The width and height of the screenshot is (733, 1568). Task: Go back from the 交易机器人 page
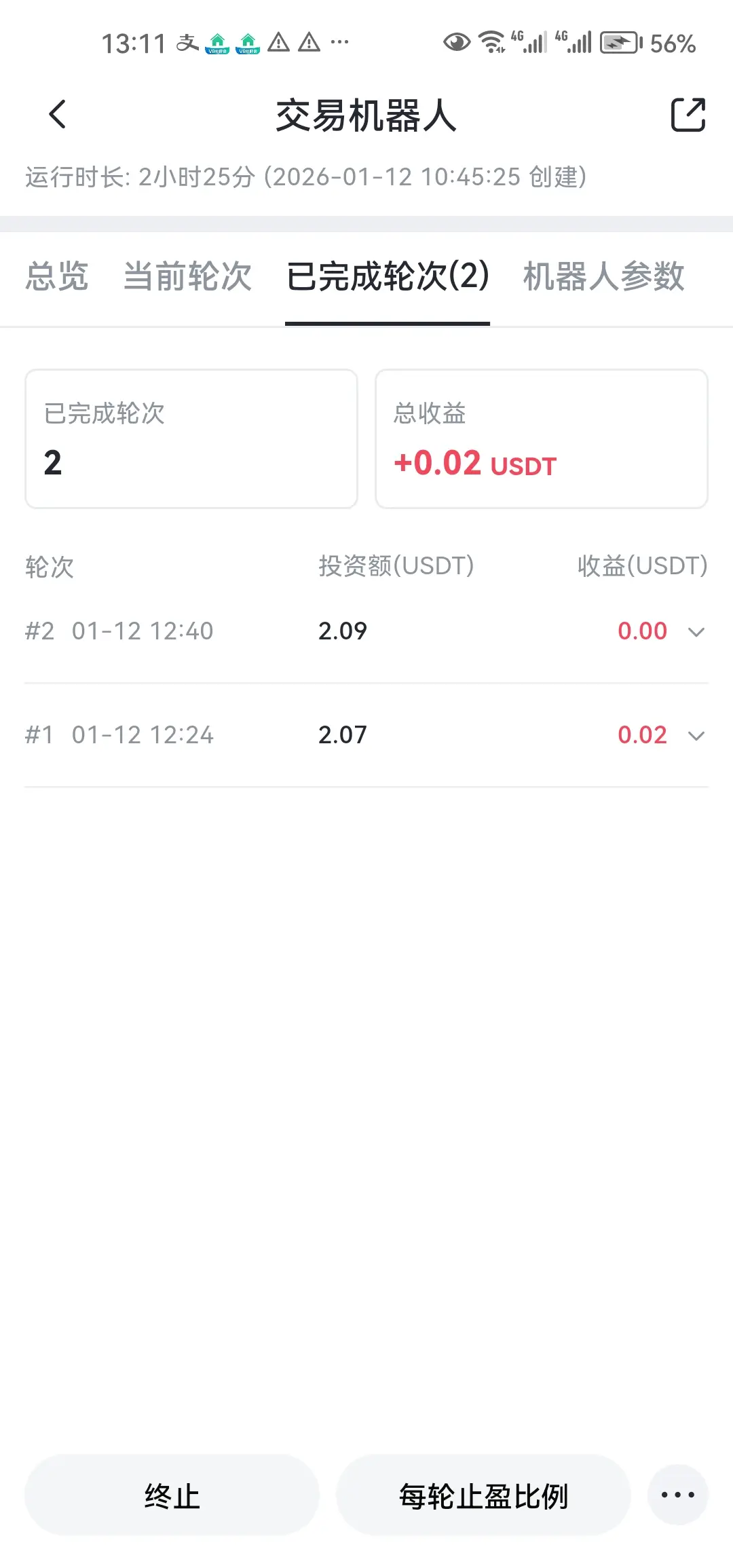coord(58,114)
